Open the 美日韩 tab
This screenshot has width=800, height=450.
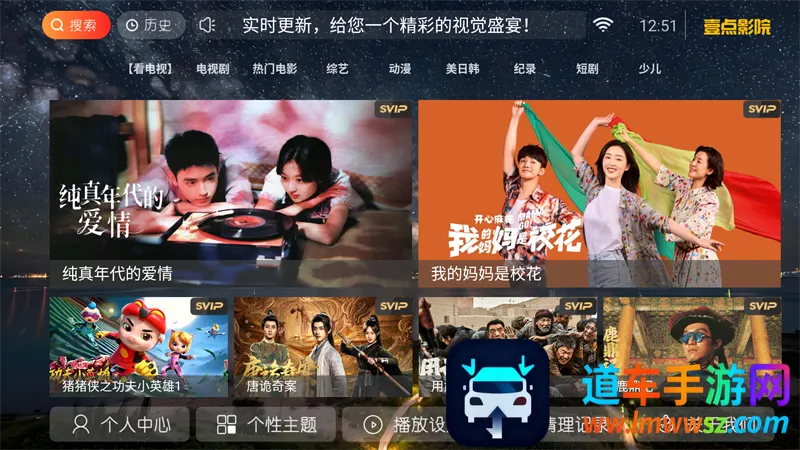coord(462,69)
